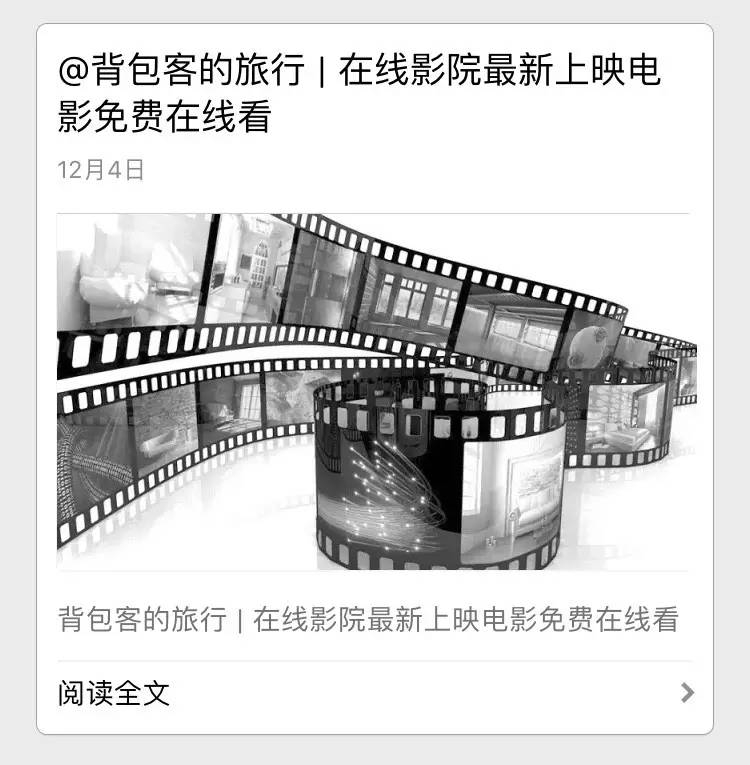Image resolution: width=750 pixels, height=765 pixels.
Task: Open 阅读全文 to read full article
Action: (x=114, y=693)
